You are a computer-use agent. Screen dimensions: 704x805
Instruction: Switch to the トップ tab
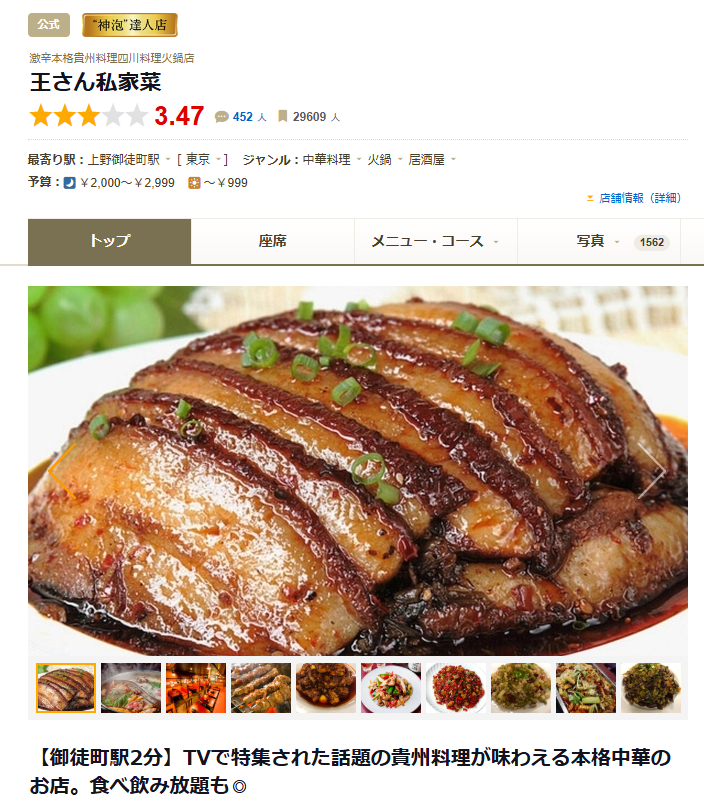(x=109, y=241)
